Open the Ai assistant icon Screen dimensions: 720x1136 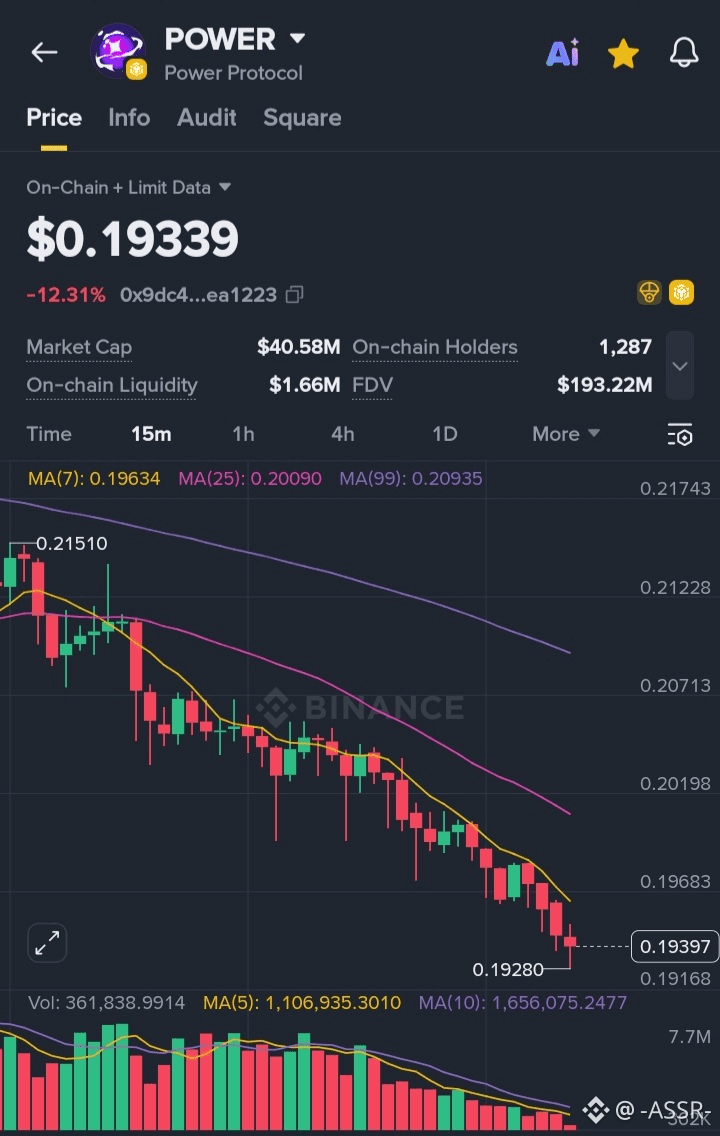pos(562,54)
